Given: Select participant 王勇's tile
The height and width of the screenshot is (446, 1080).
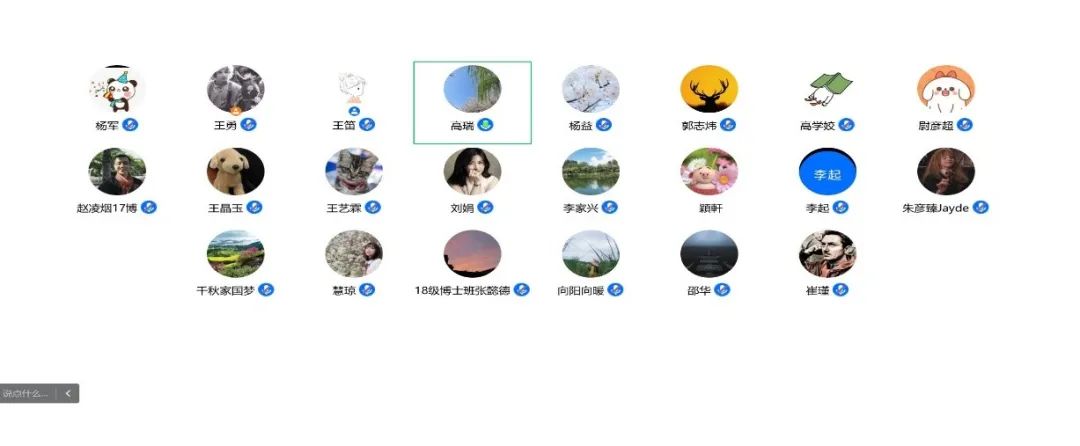Looking at the screenshot, I should [235, 90].
